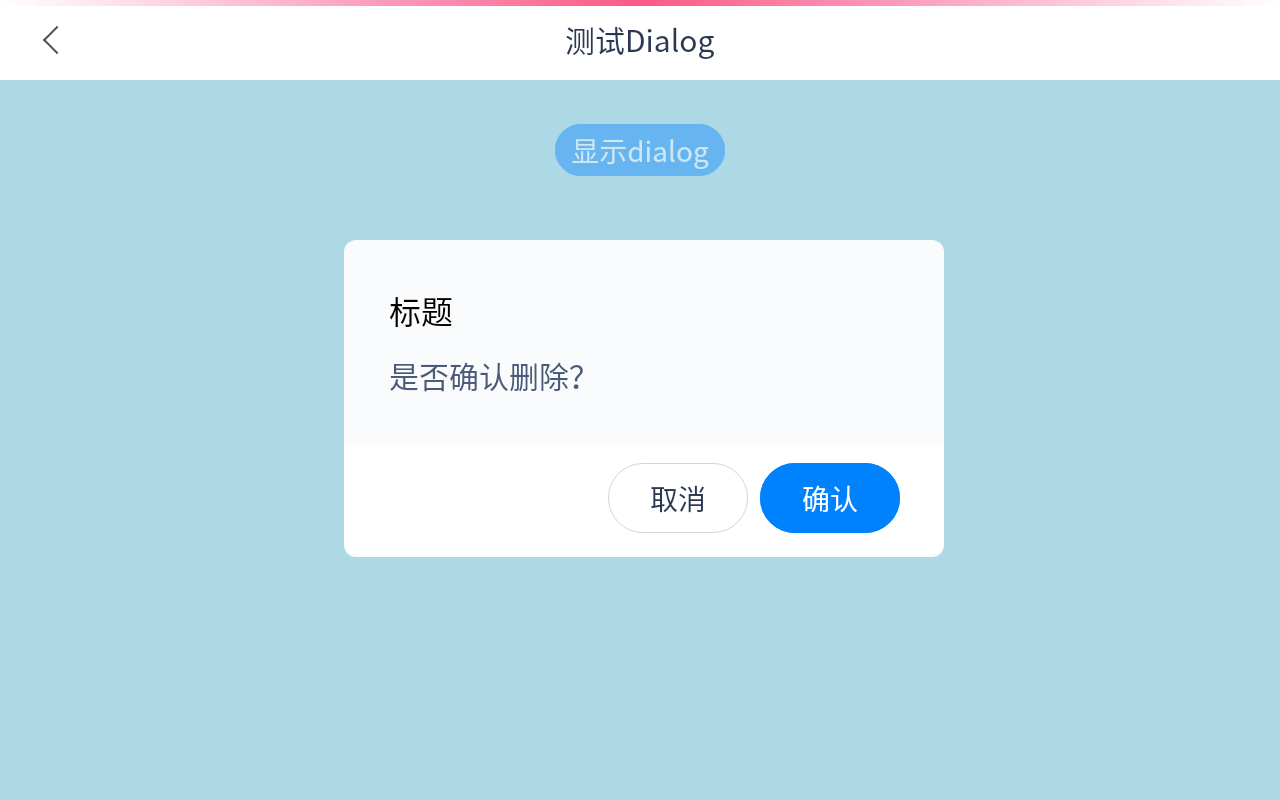
Task: Go back using the top-left arrow
Action: (x=51, y=41)
